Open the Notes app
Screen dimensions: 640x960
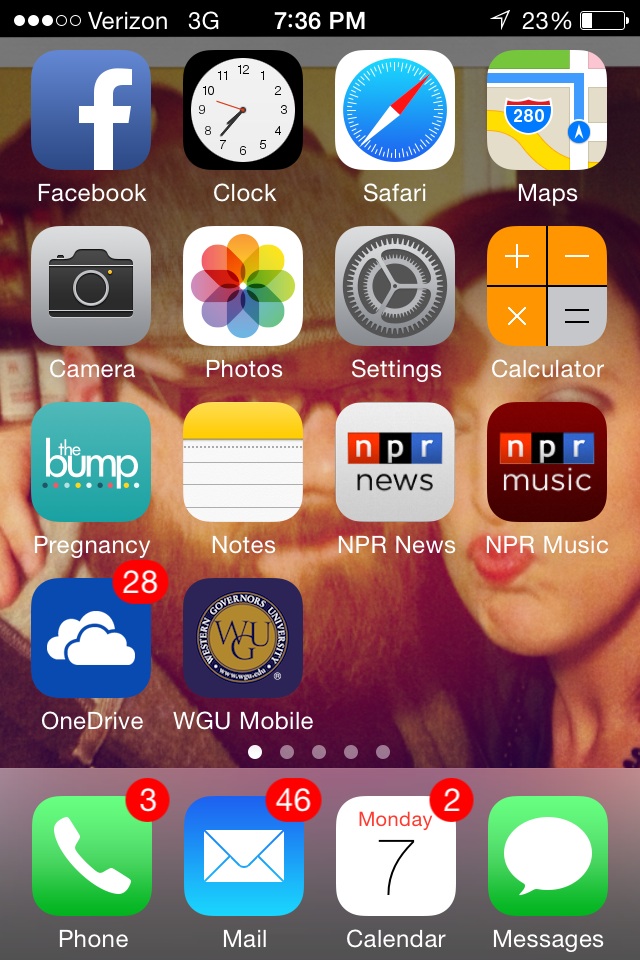(x=243, y=462)
